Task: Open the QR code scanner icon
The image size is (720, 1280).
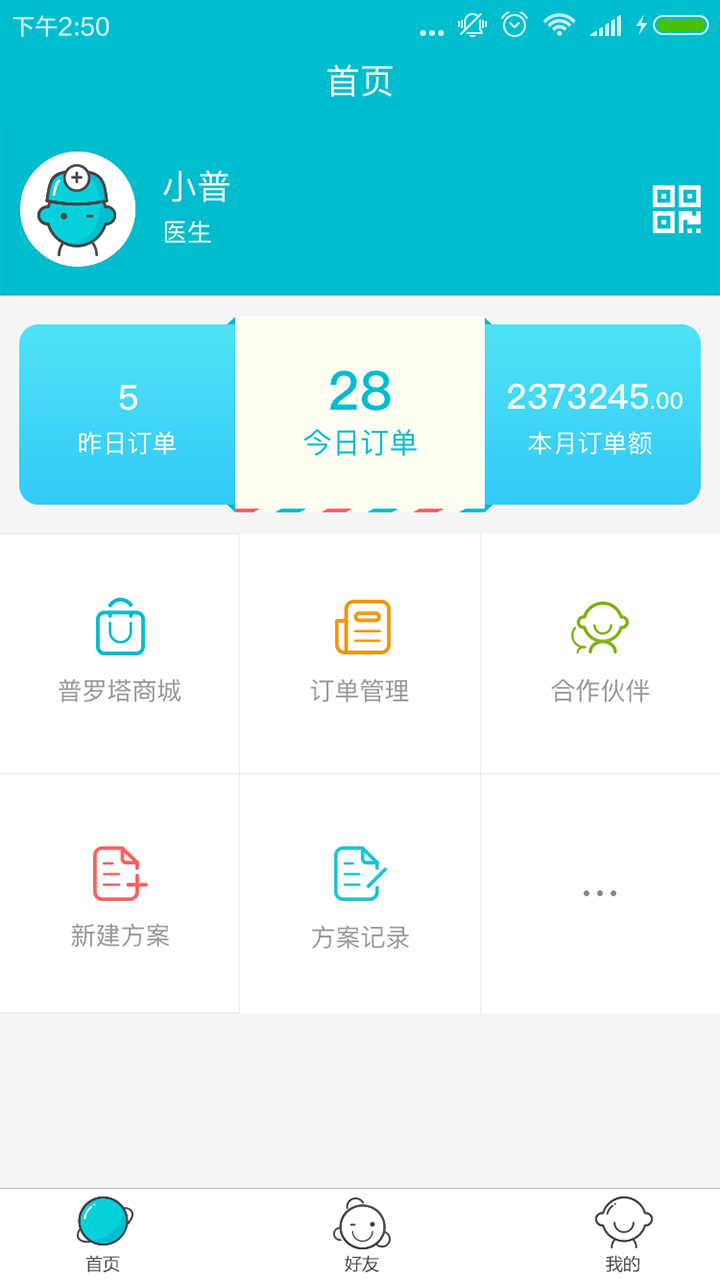Action: click(676, 208)
